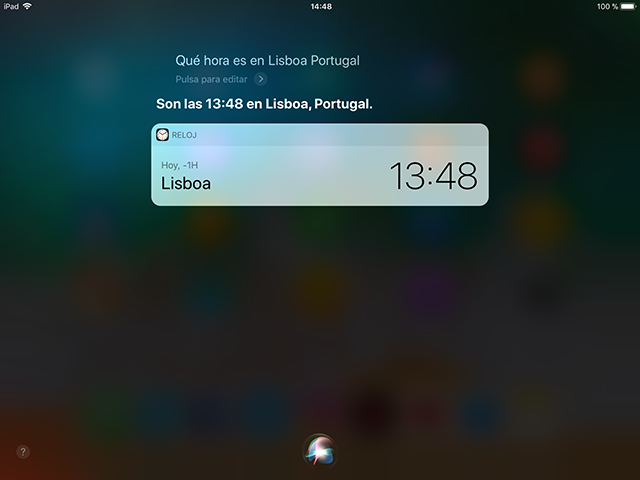Open the Siri help question mark
Viewport: 640px width, 480px height.
(x=23, y=452)
